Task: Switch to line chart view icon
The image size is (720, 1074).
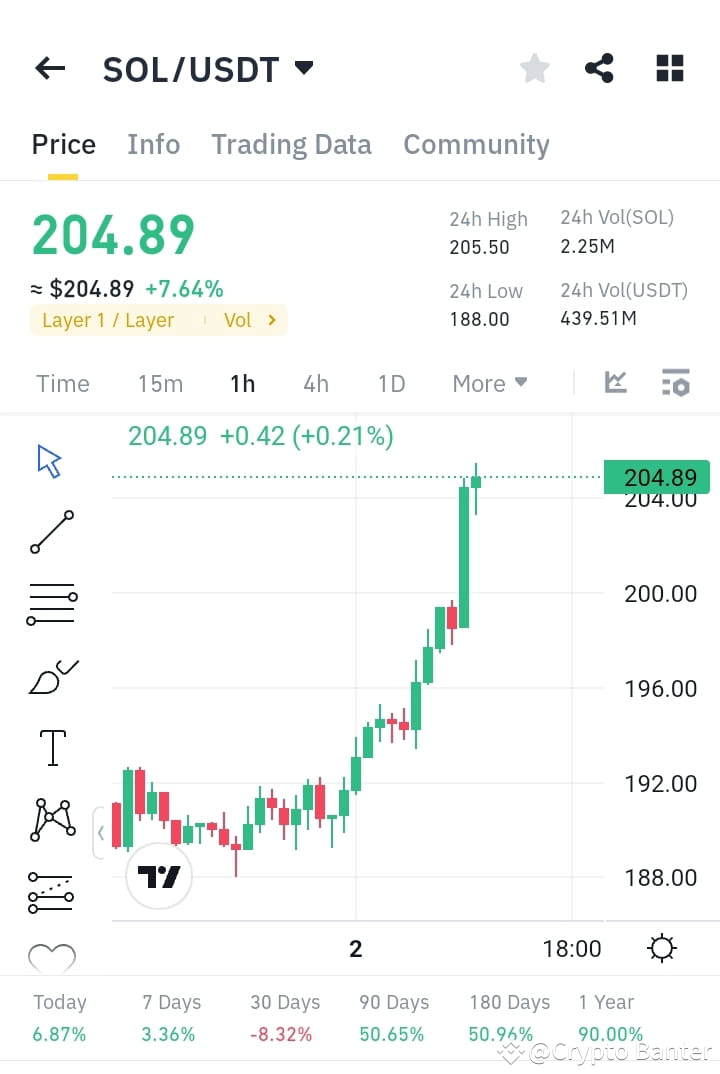Action: 616,382
